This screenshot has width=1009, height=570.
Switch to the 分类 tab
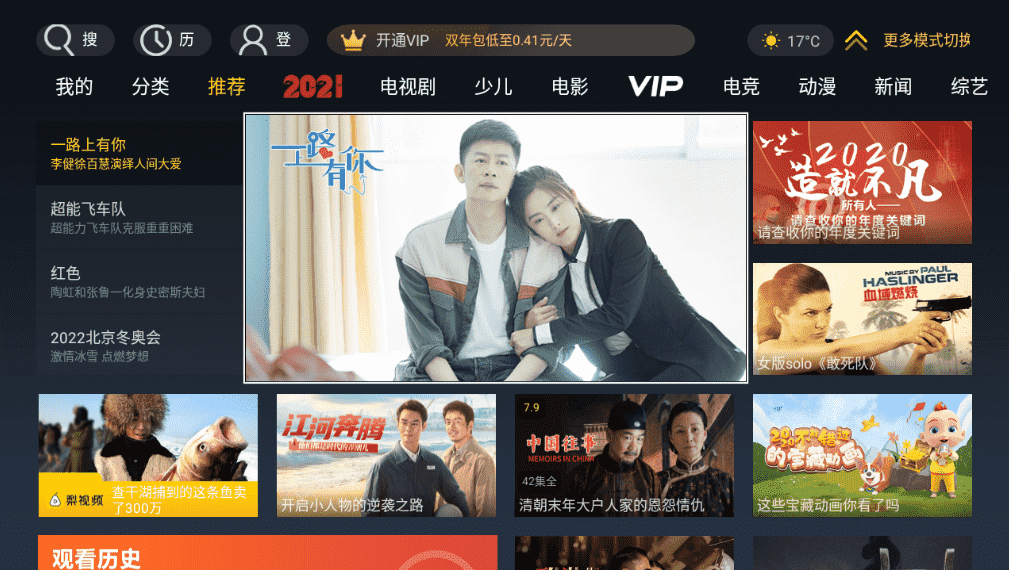(x=150, y=87)
